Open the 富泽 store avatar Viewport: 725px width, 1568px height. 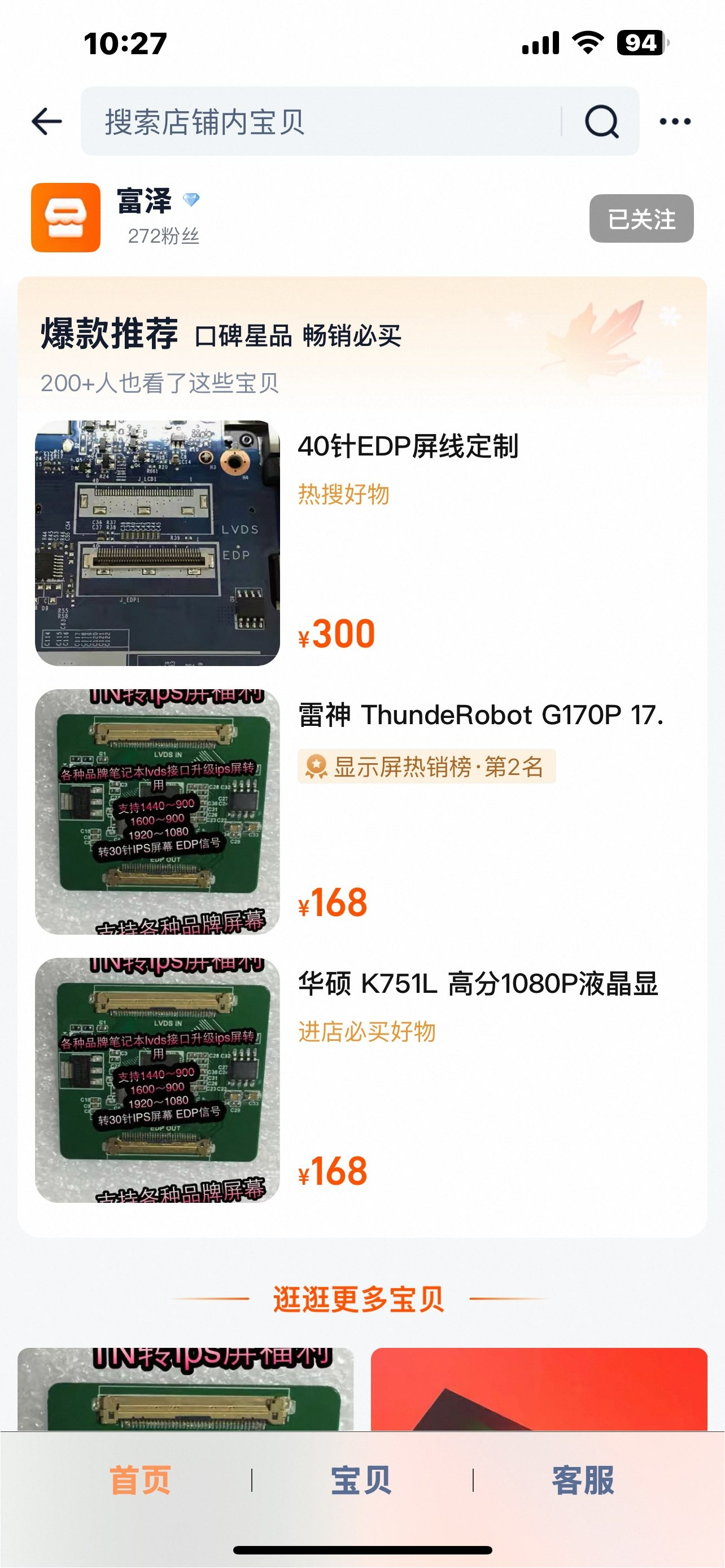[65, 217]
